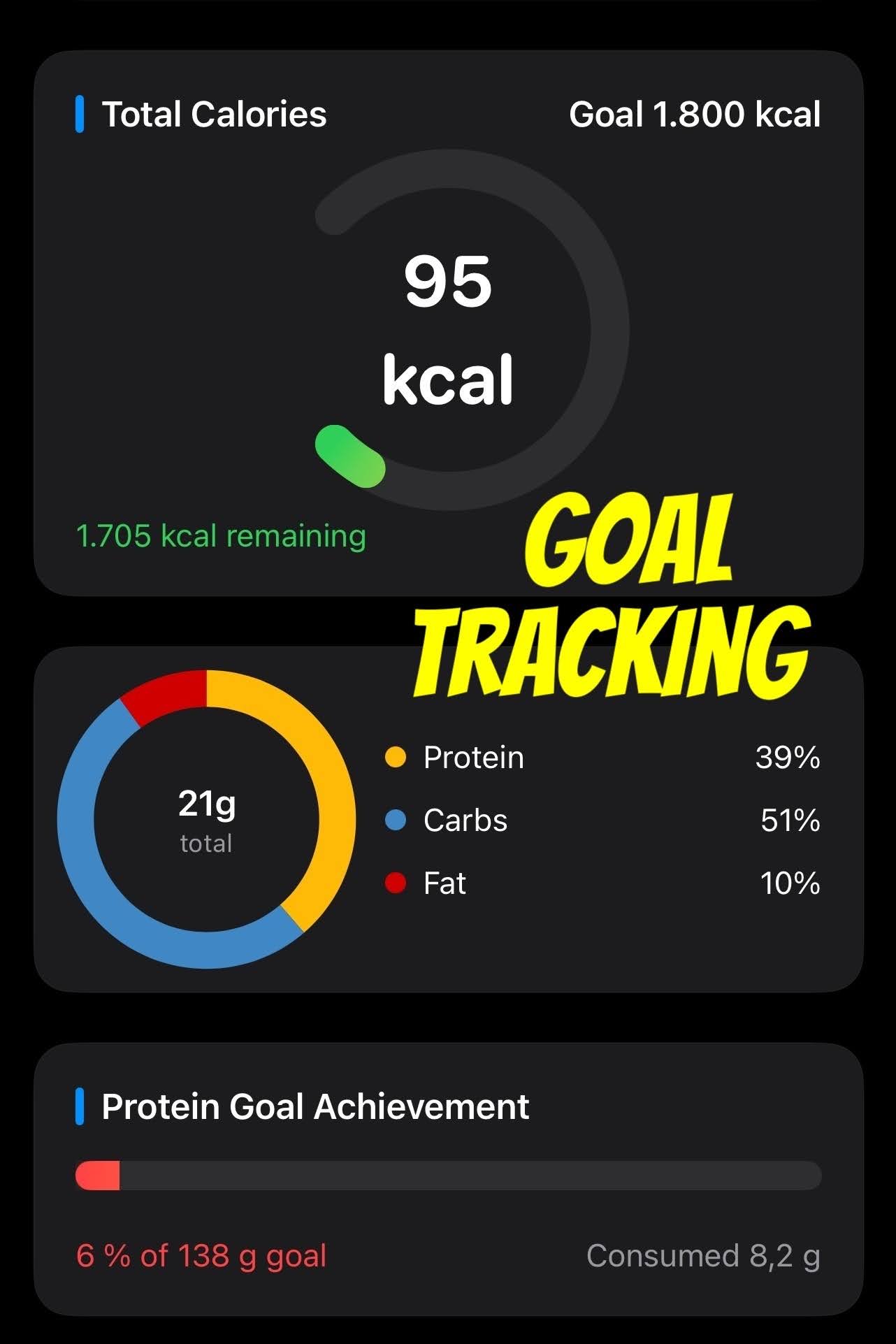Click the red Fat legend dot
The image size is (896, 1344).
pyautogui.click(x=396, y=883)
